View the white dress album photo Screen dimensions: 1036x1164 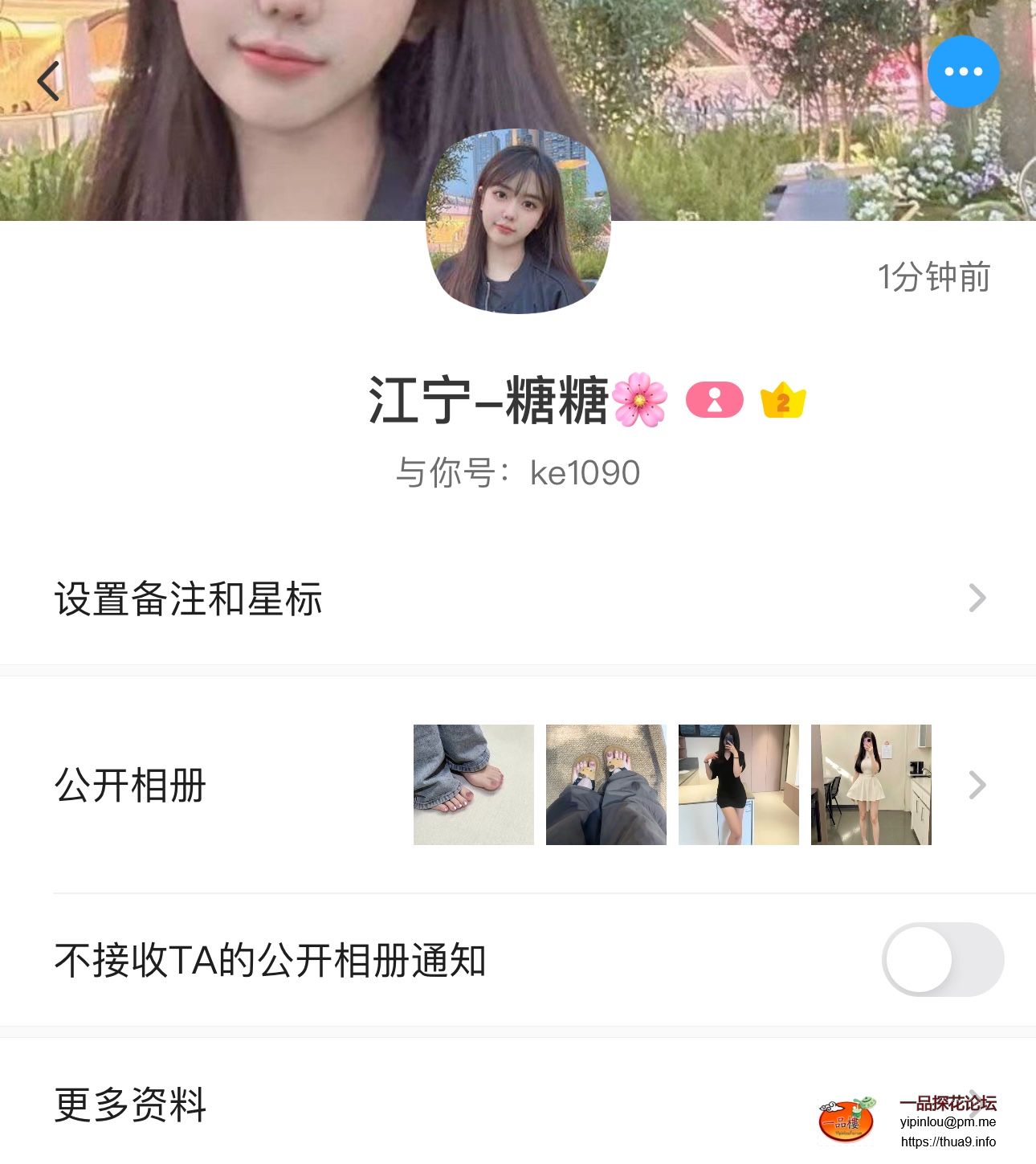tap(871, 785)
